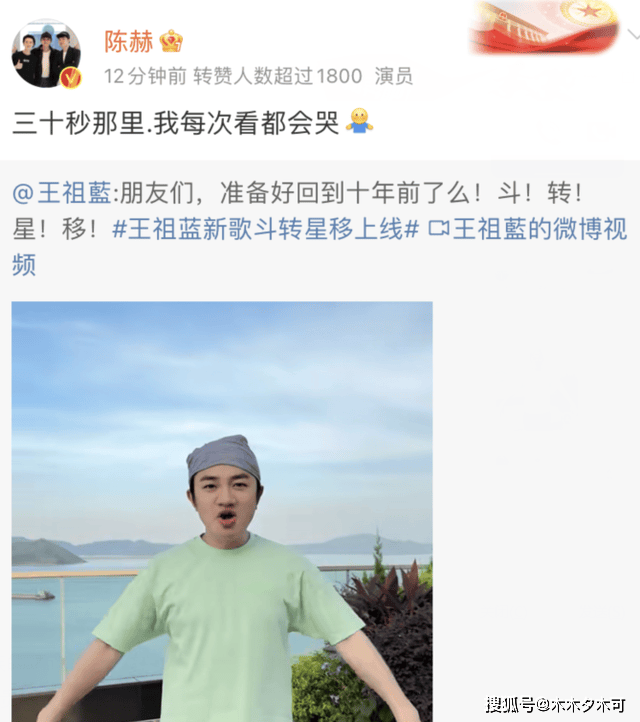Open 陈赫's profile avatar

point(46,52)
